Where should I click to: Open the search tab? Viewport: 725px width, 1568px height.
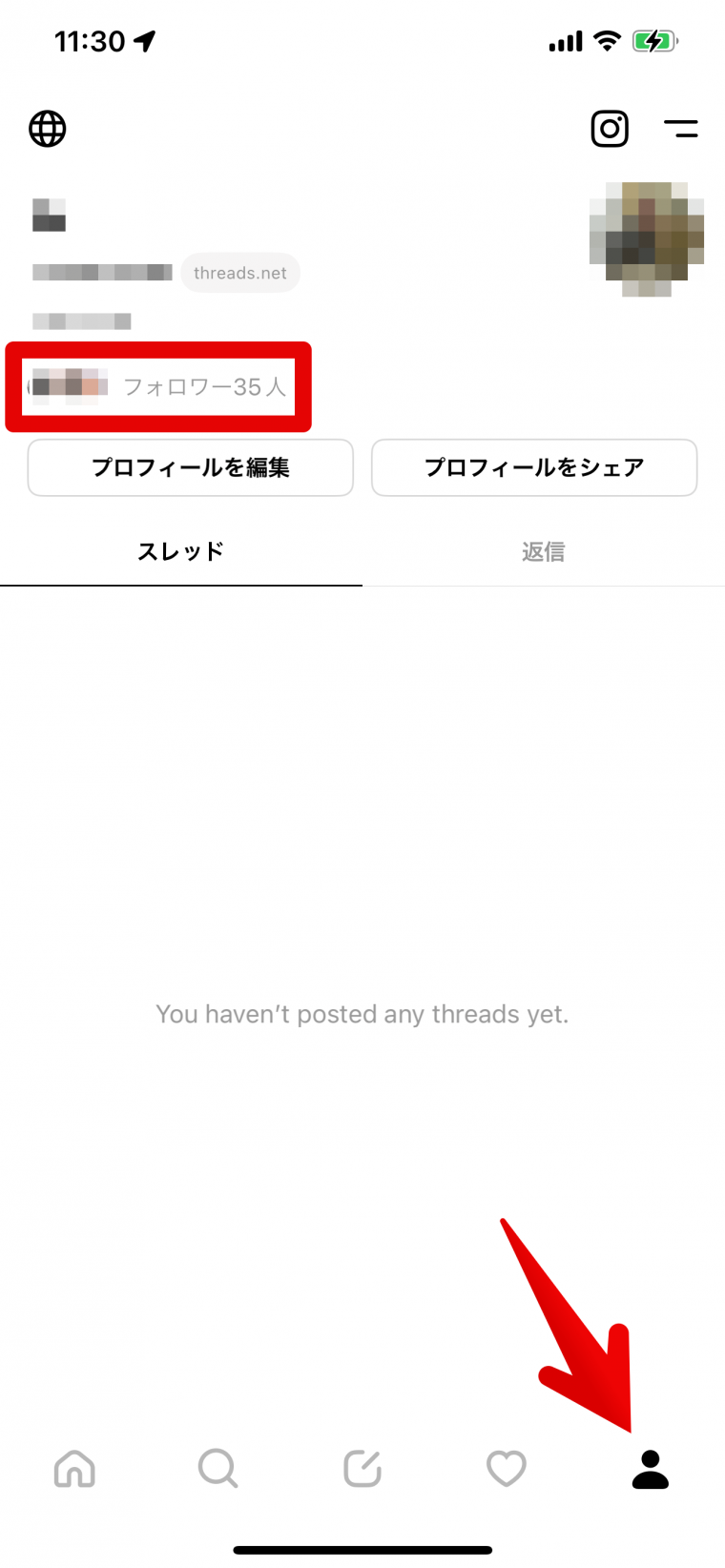[x=217, y=1469]
